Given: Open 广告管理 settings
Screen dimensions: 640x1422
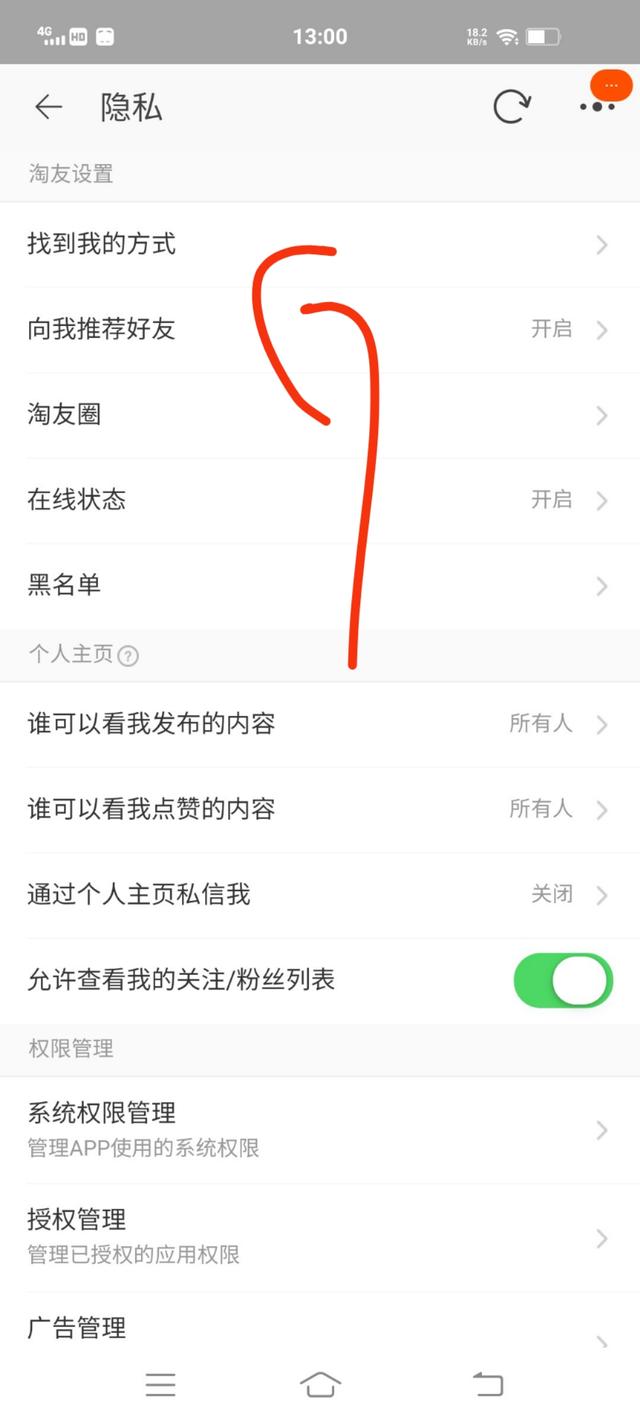Looking at the screenshot, I should point(320,1329).
